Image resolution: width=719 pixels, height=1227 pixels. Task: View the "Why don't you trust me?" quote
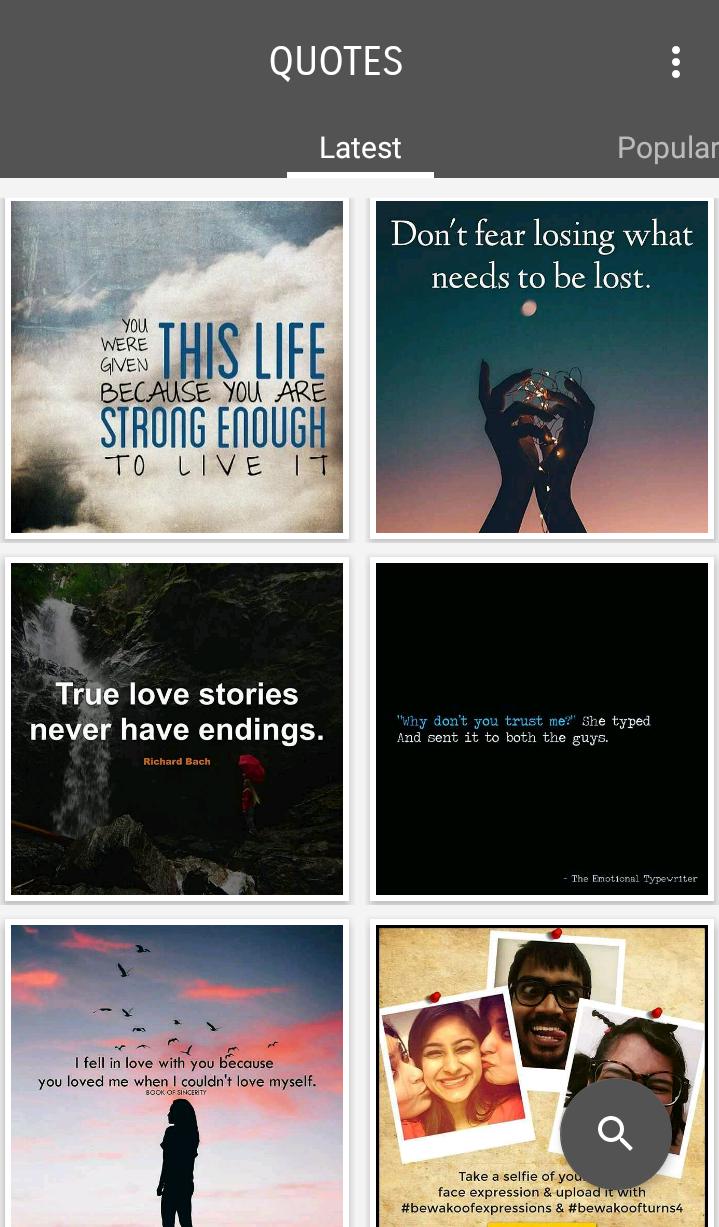(x=542, y=728)
